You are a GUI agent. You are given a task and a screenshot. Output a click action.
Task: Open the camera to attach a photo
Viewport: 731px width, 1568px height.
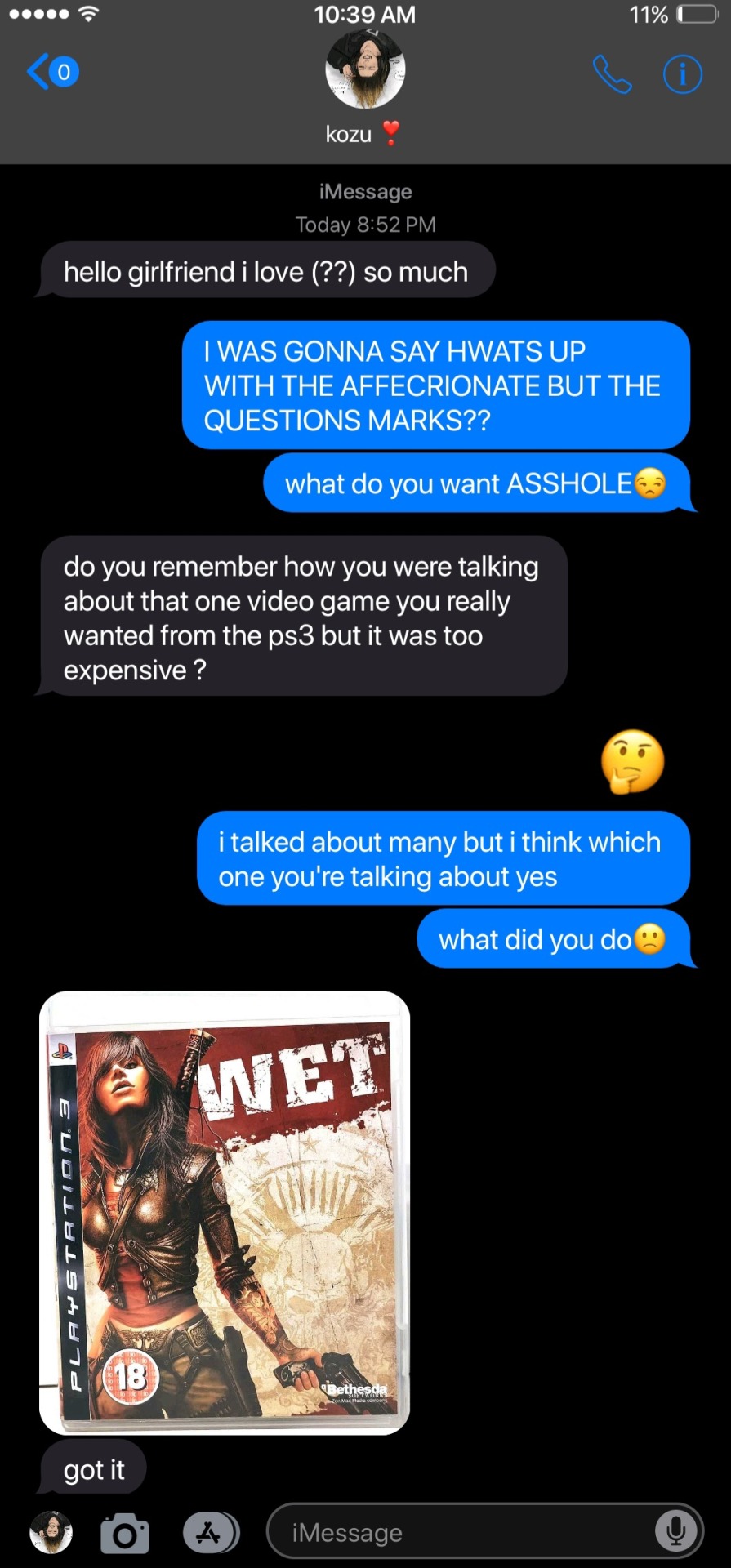125,1532
